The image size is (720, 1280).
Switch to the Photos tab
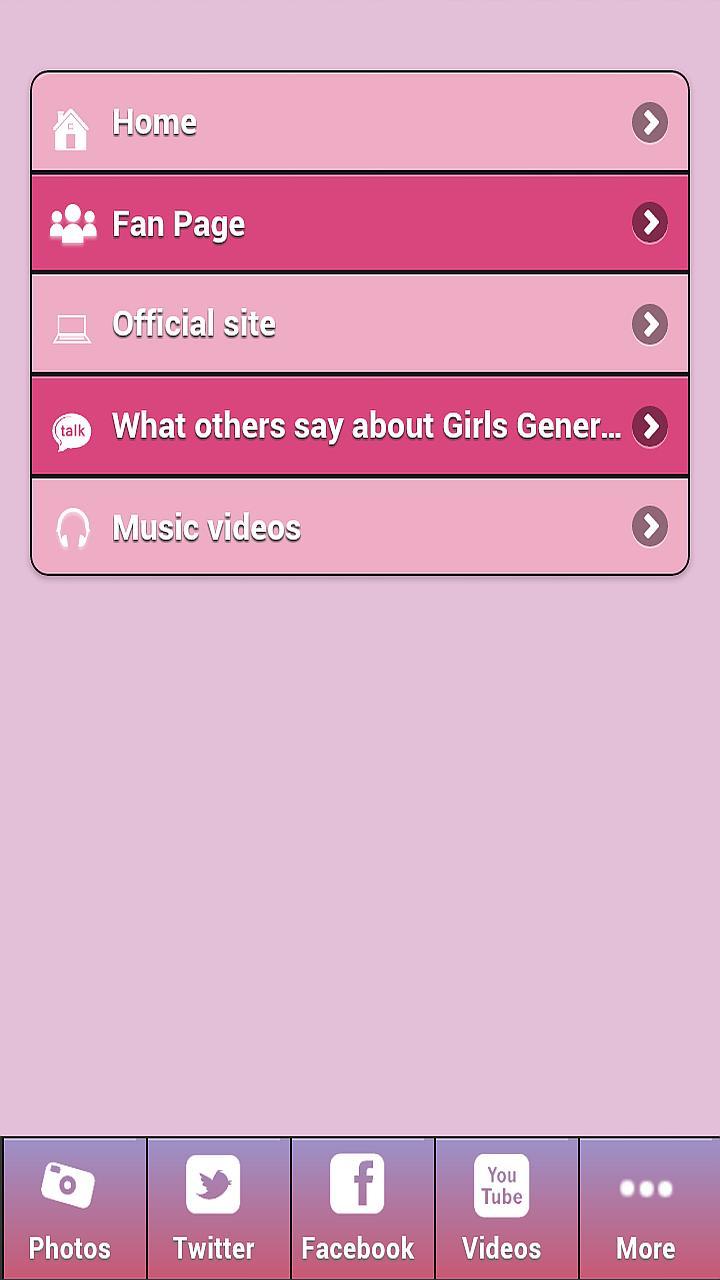(x=71, y=1207)
